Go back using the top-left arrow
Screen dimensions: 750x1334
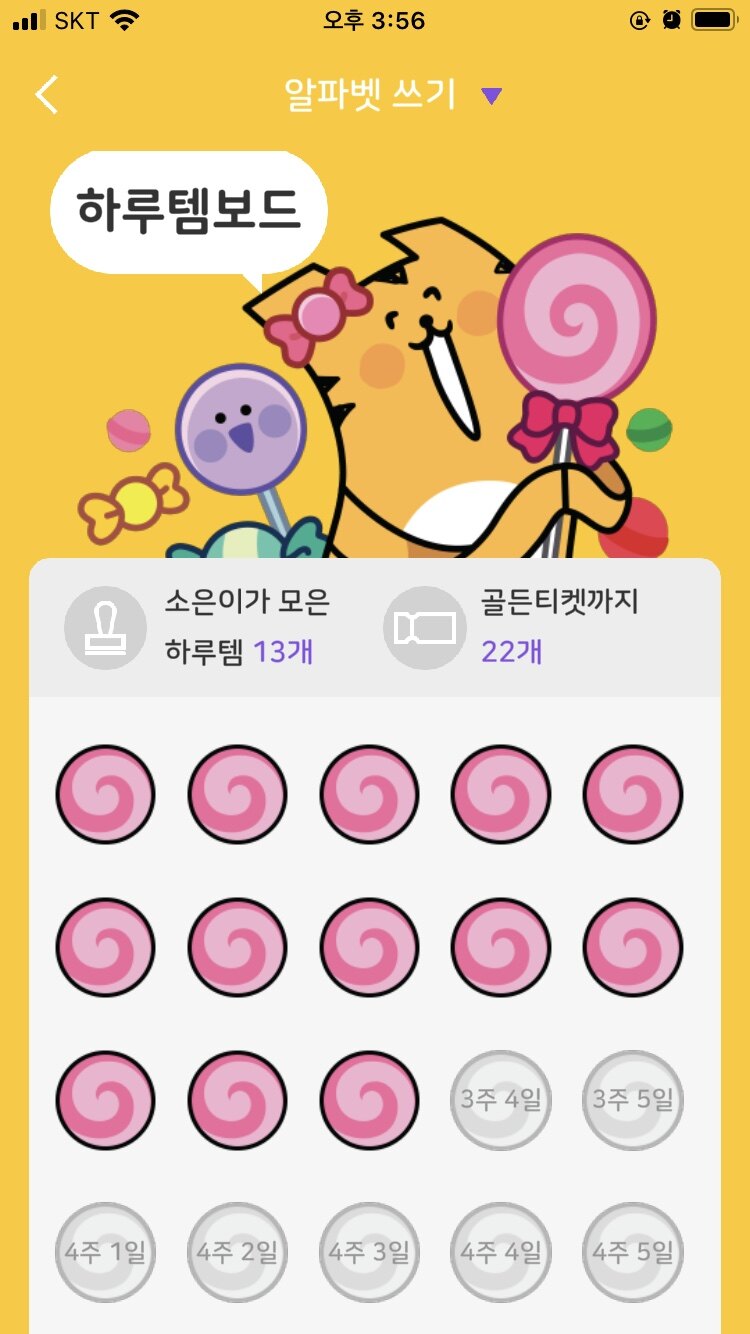pyautogui.click(x=47, y=95)
